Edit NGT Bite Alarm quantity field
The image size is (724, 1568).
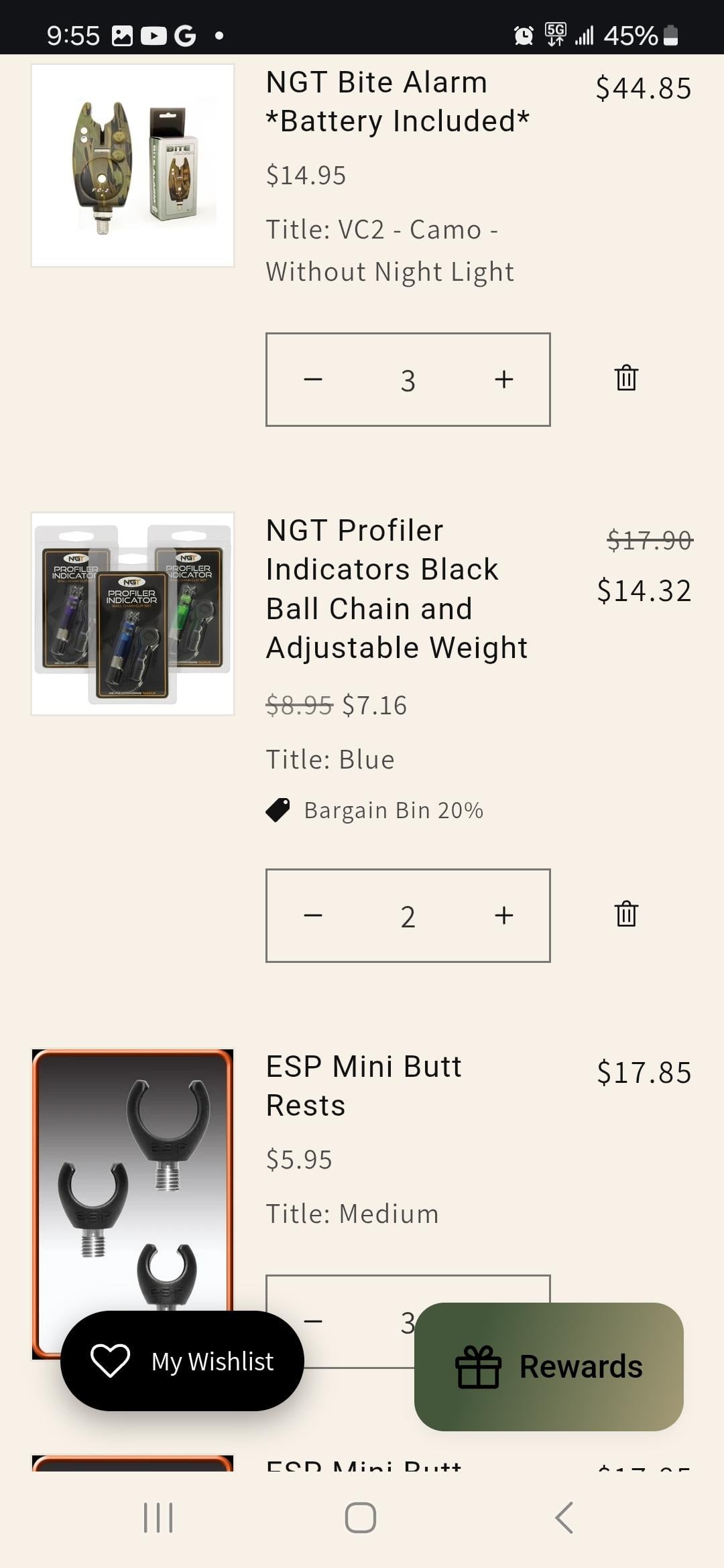(x=408, y=380)
